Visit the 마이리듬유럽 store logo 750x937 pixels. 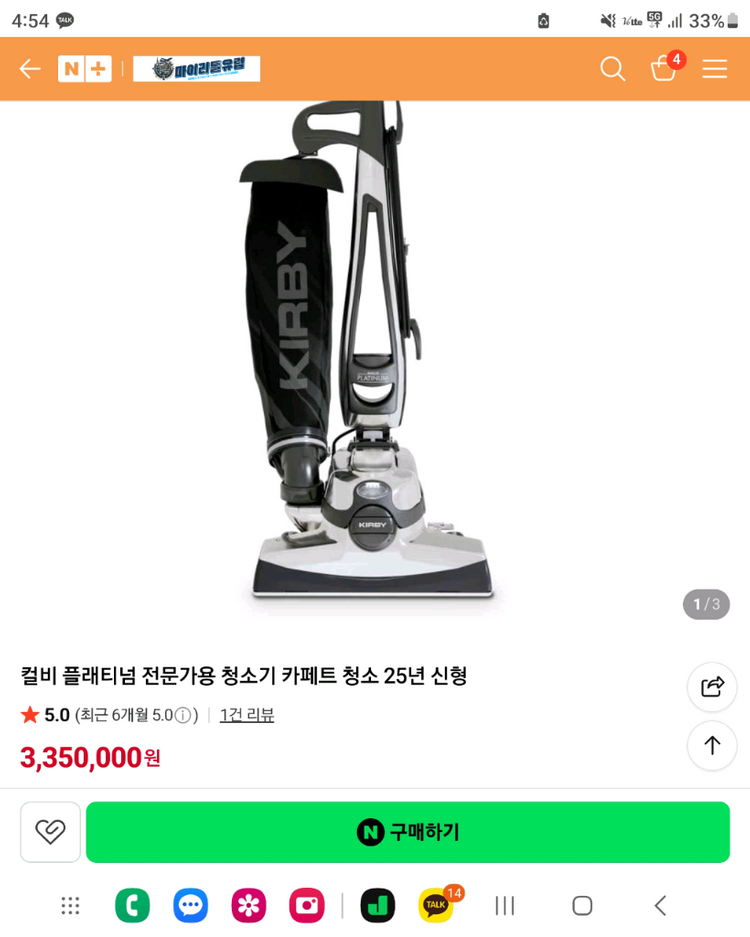(196, 69)
